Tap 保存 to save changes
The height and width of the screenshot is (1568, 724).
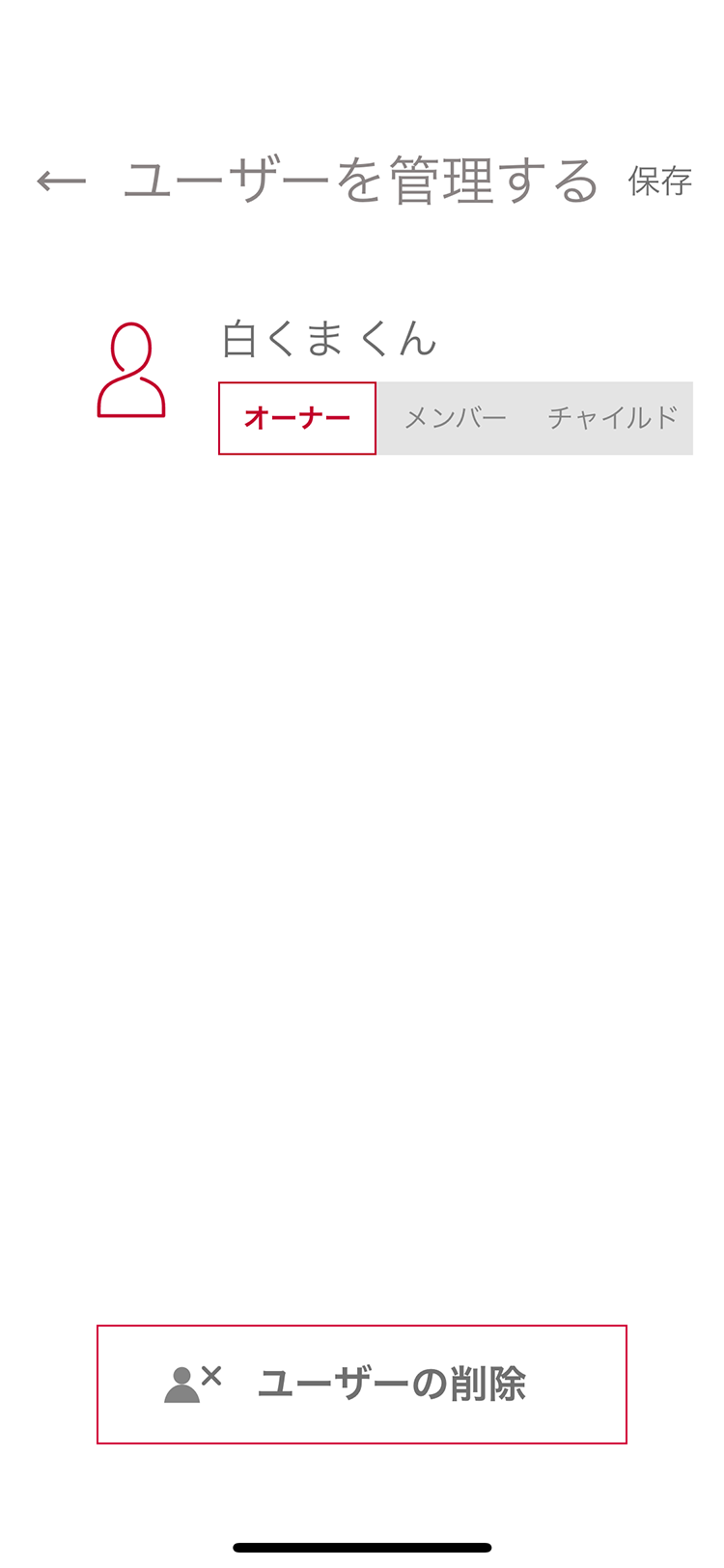click(659, 181)
